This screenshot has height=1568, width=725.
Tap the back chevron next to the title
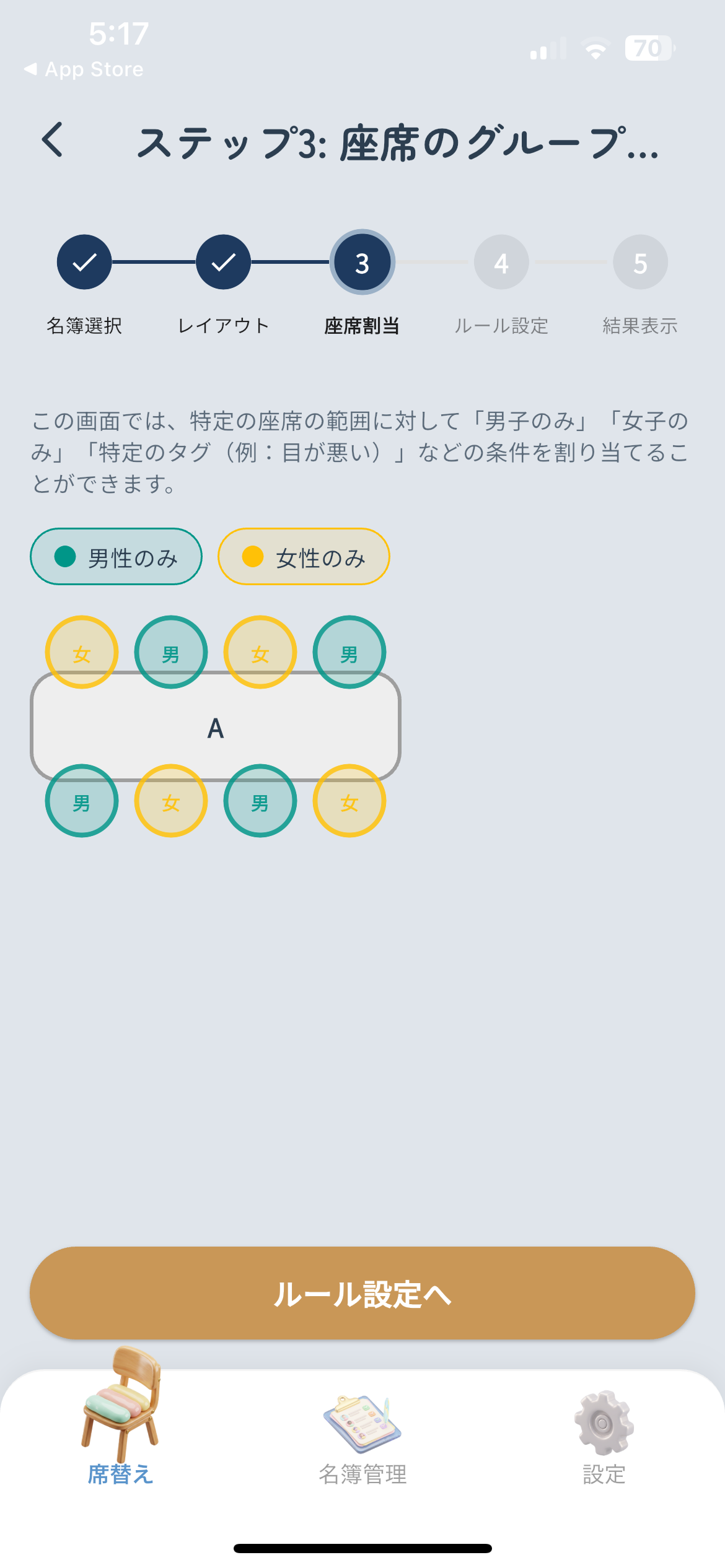(x=52, y=143)
